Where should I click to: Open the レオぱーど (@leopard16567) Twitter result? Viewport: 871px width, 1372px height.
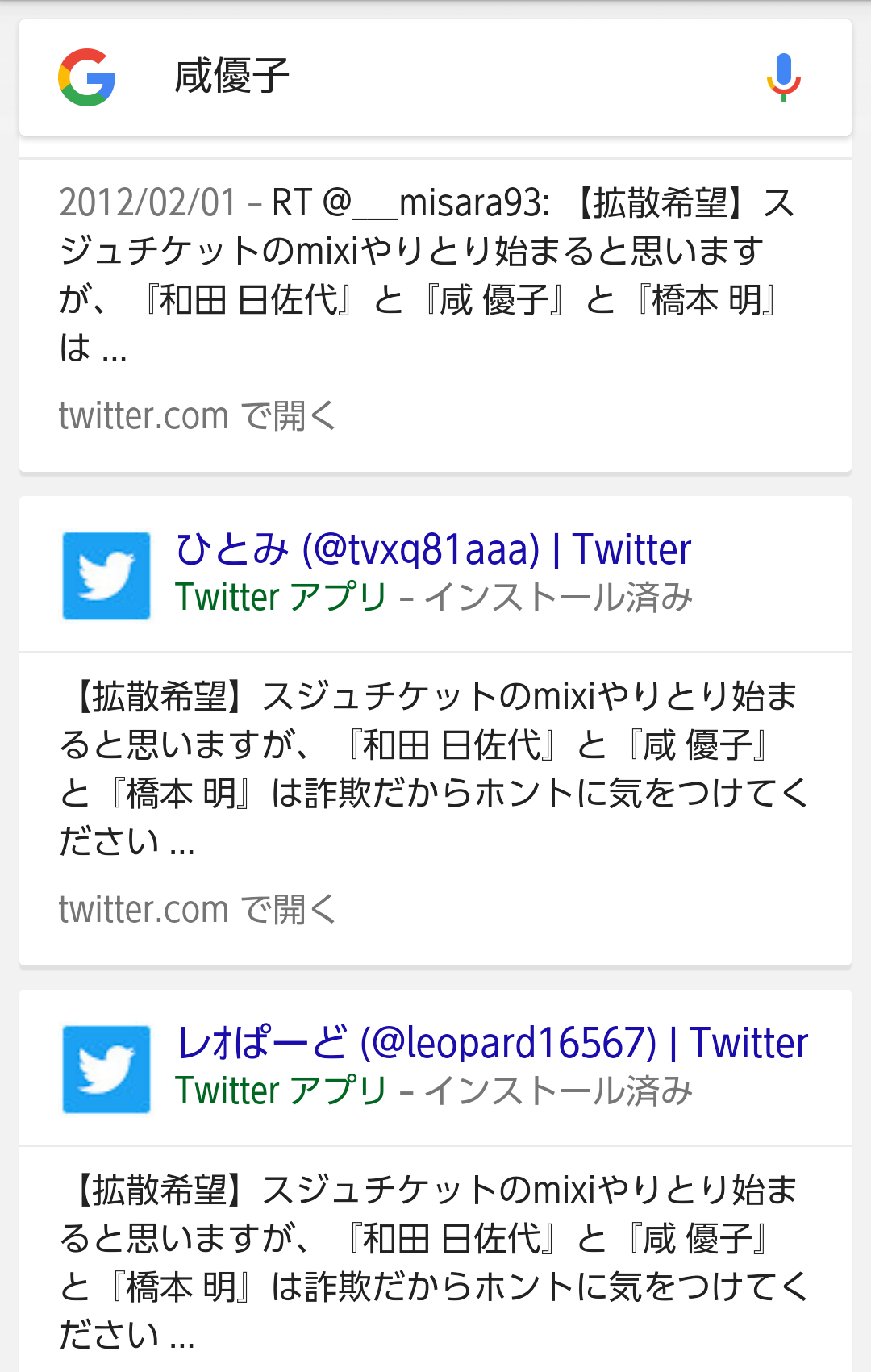[x=492, y=1044]
